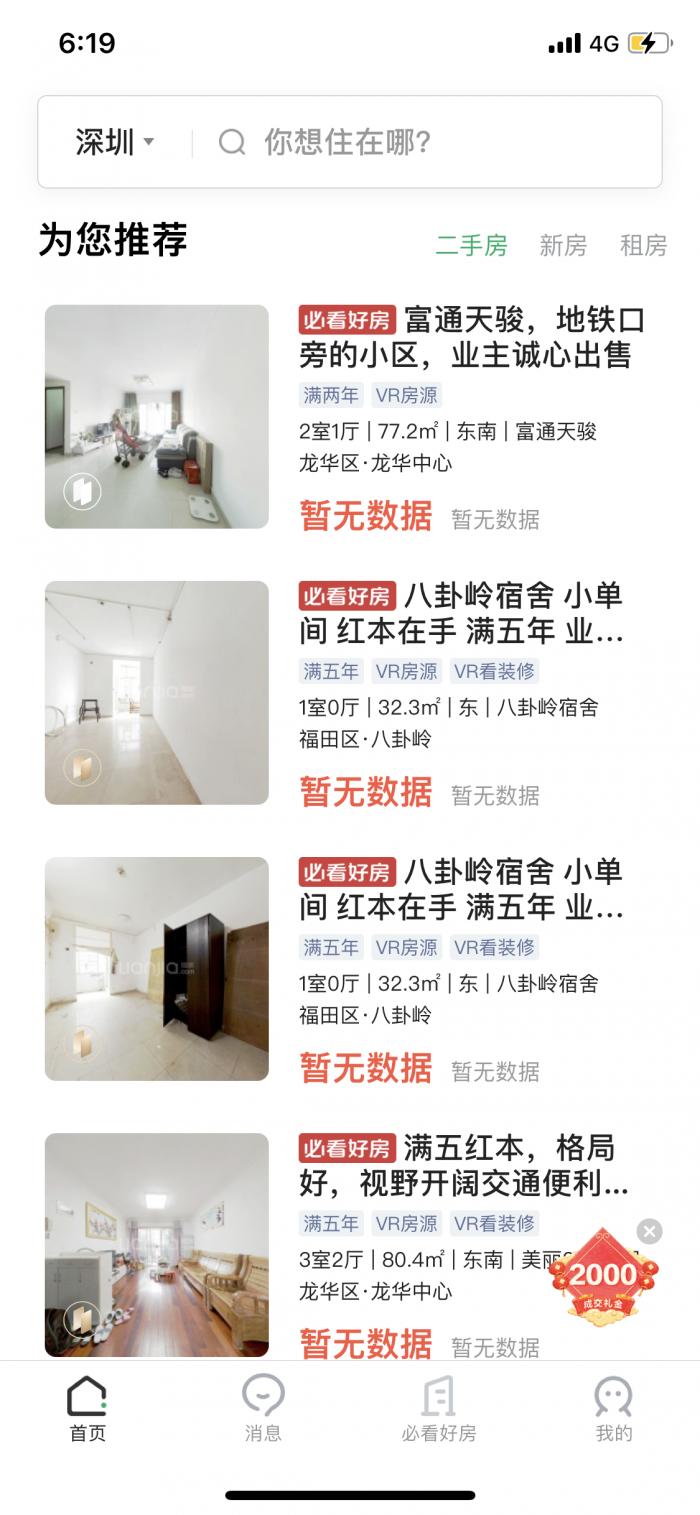Switch to the 二手房 tab

(x=471, y=245)
